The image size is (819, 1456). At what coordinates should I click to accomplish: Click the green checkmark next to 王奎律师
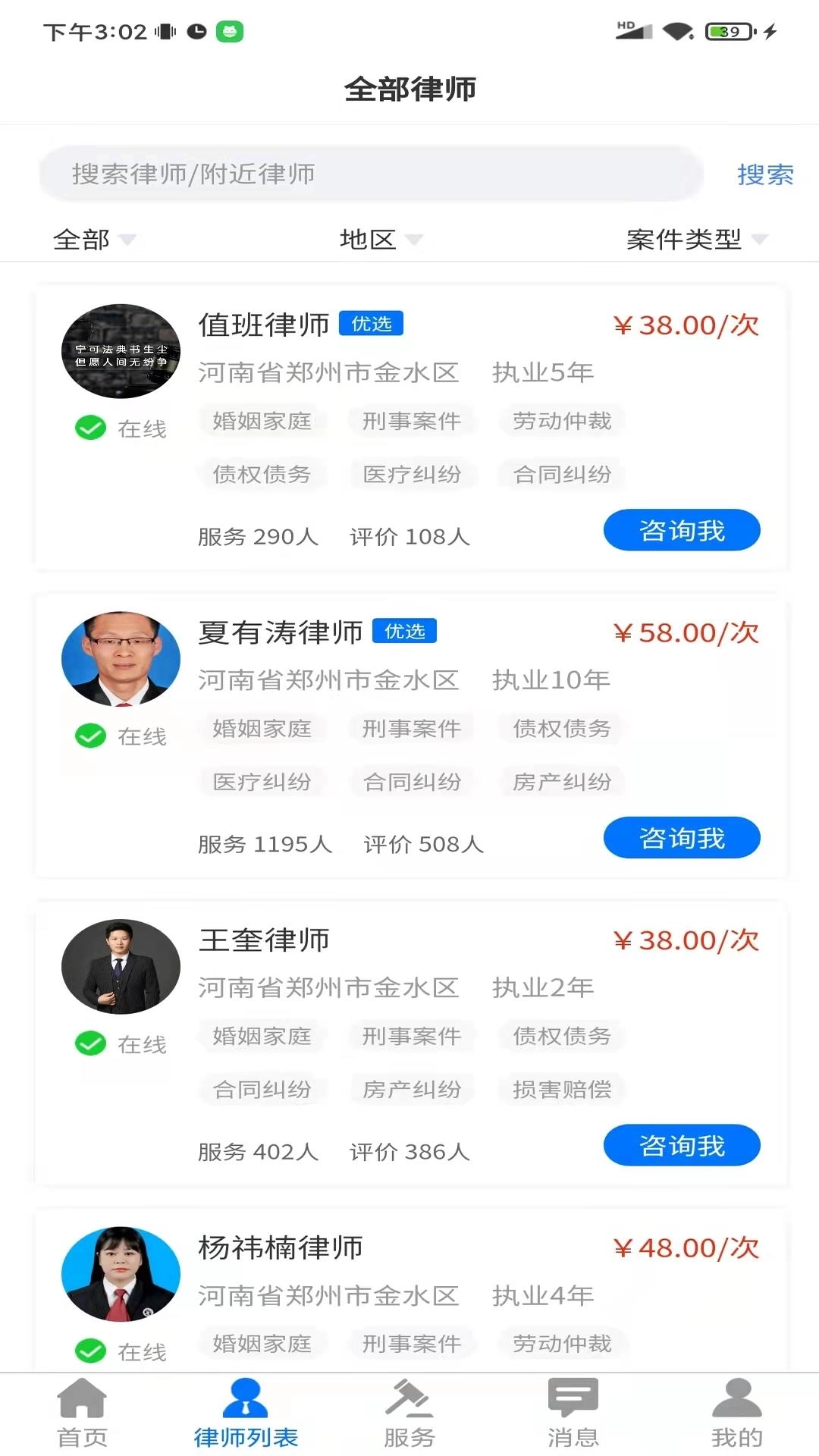pos(90,1043)
